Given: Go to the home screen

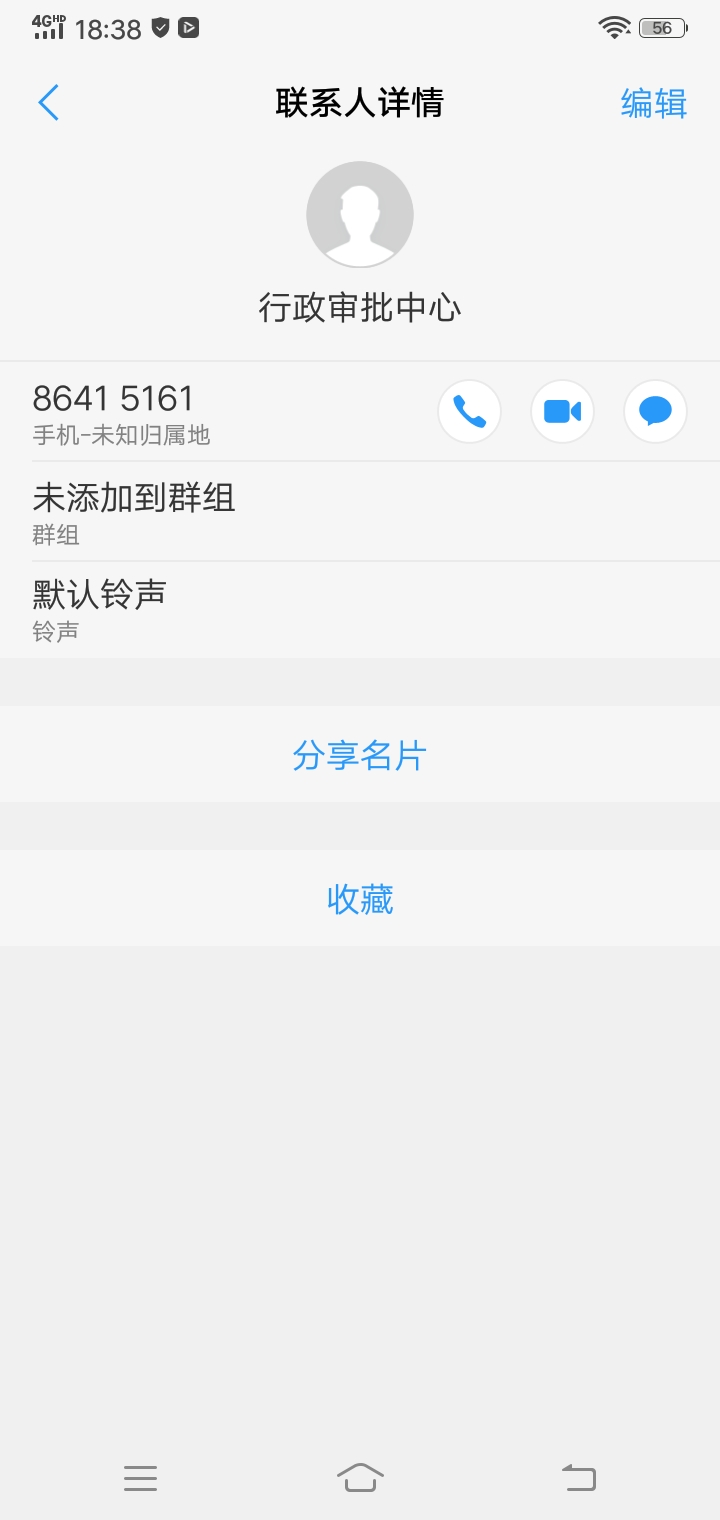Looking at the screenshot, I should coord(360,1477).
